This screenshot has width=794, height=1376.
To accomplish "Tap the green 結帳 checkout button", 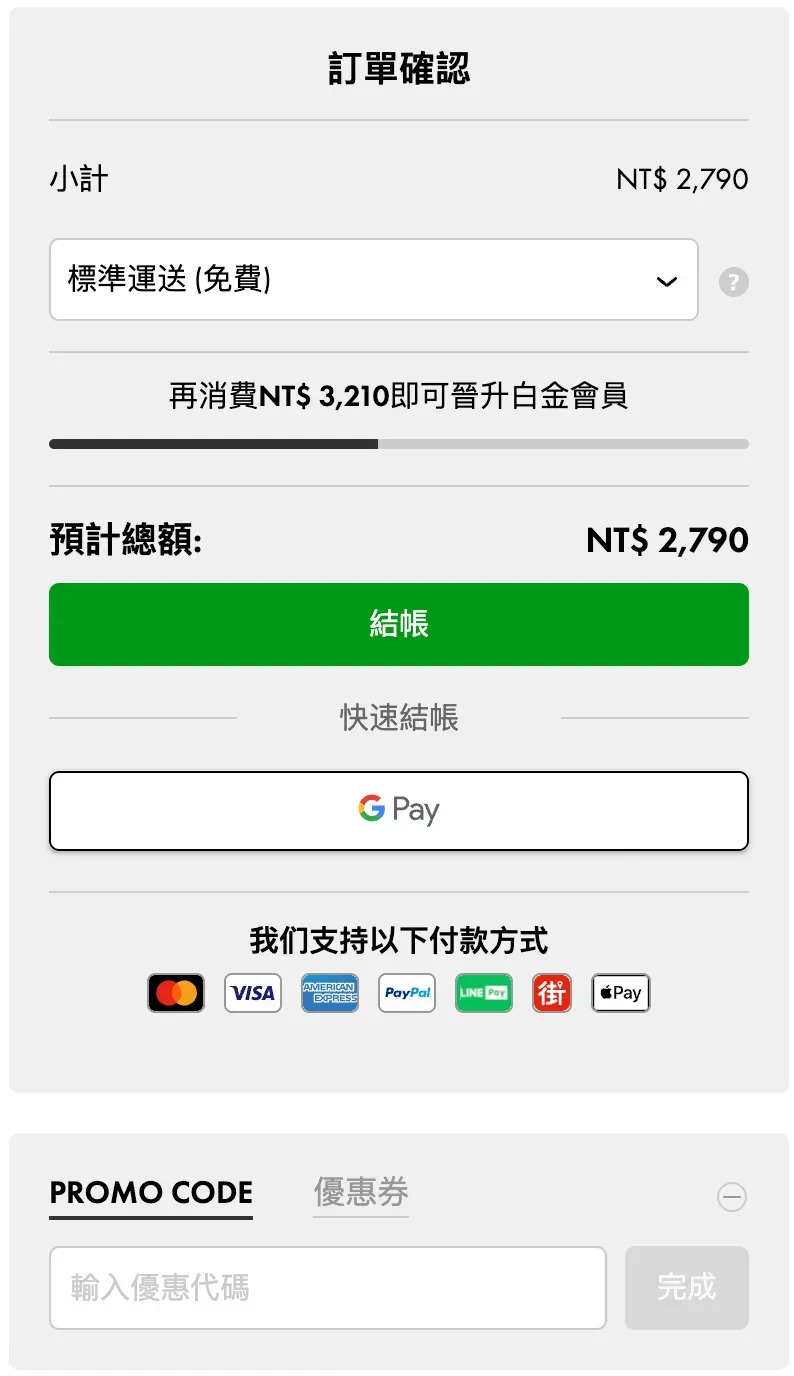I will 398,624.
